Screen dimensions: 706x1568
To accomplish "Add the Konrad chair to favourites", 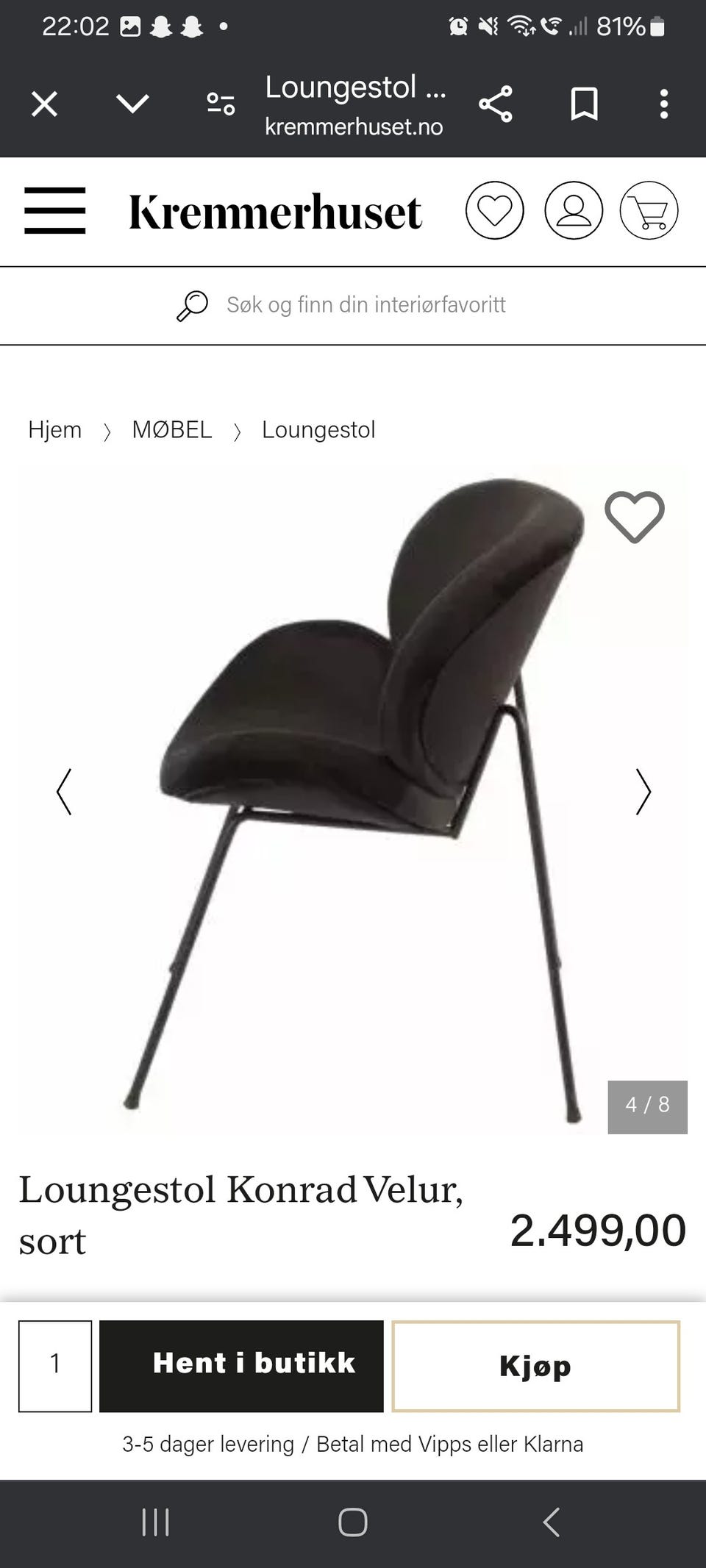I will coord(635,518).
